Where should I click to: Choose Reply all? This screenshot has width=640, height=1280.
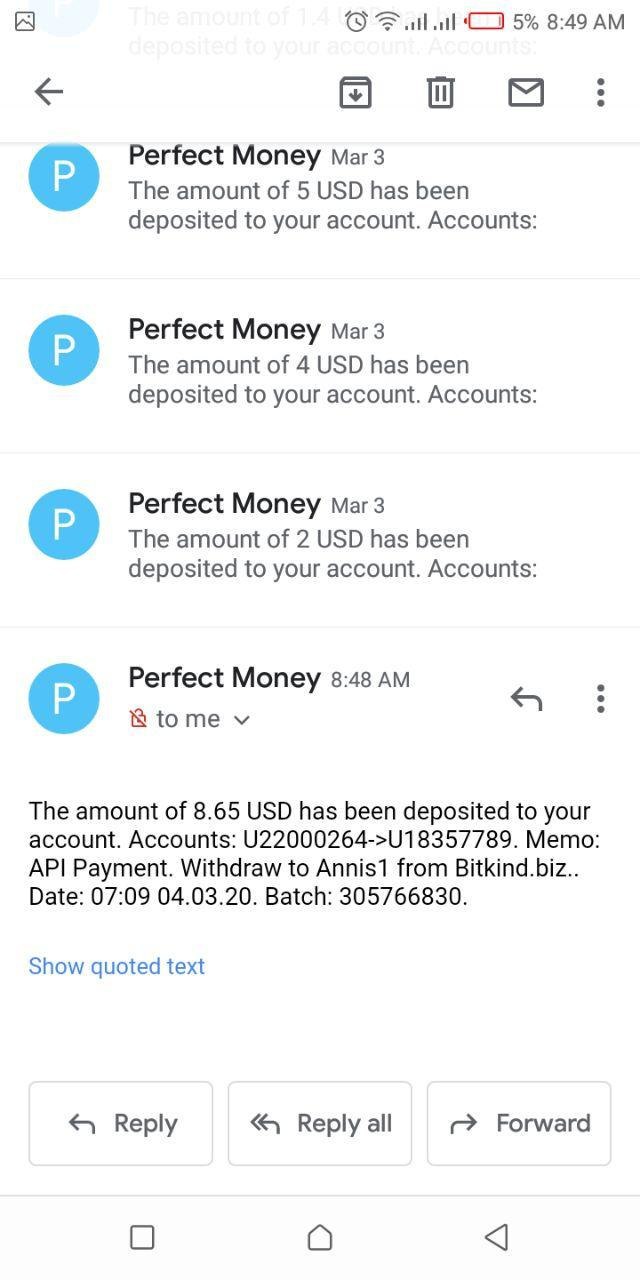point(320,1123)
